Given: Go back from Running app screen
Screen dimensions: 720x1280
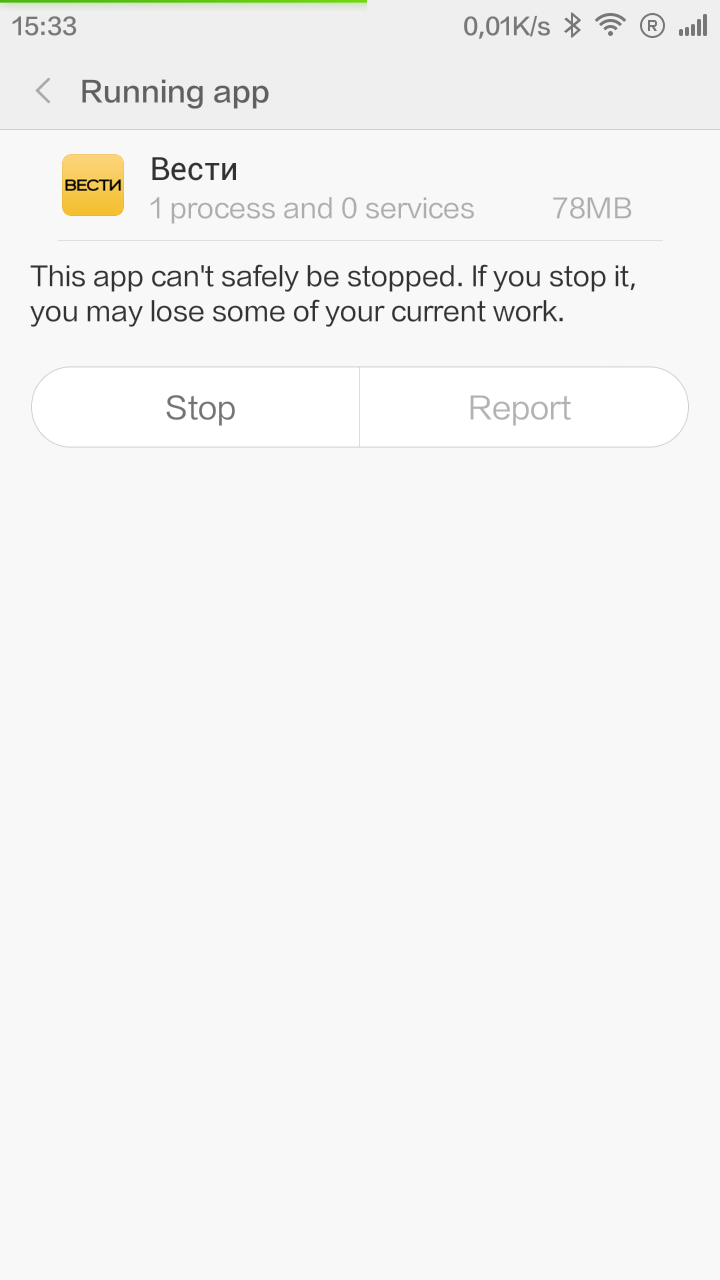Looking at the screenshot, I should (43, 92).
